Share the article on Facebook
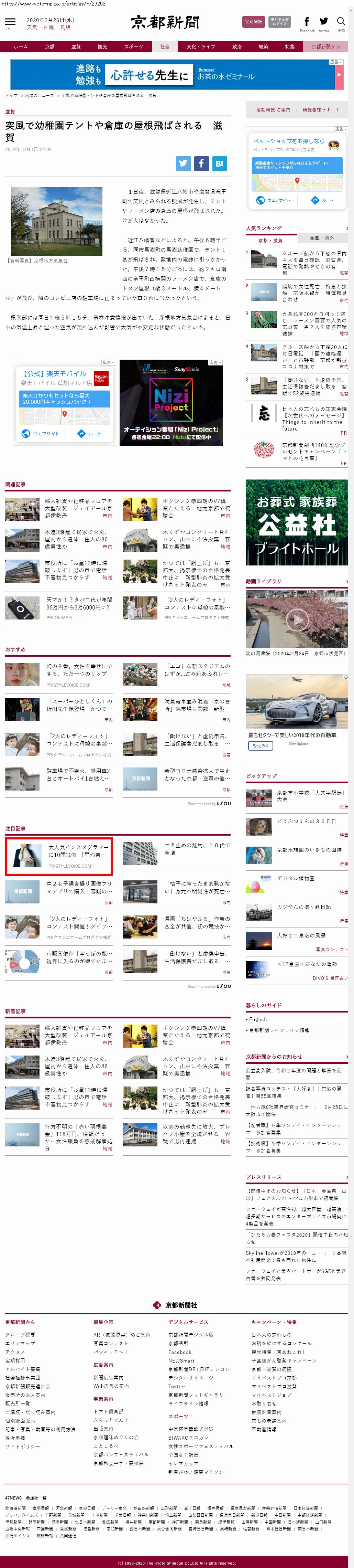The width and height of the screenshot is (354, 1568). [201, 163]
